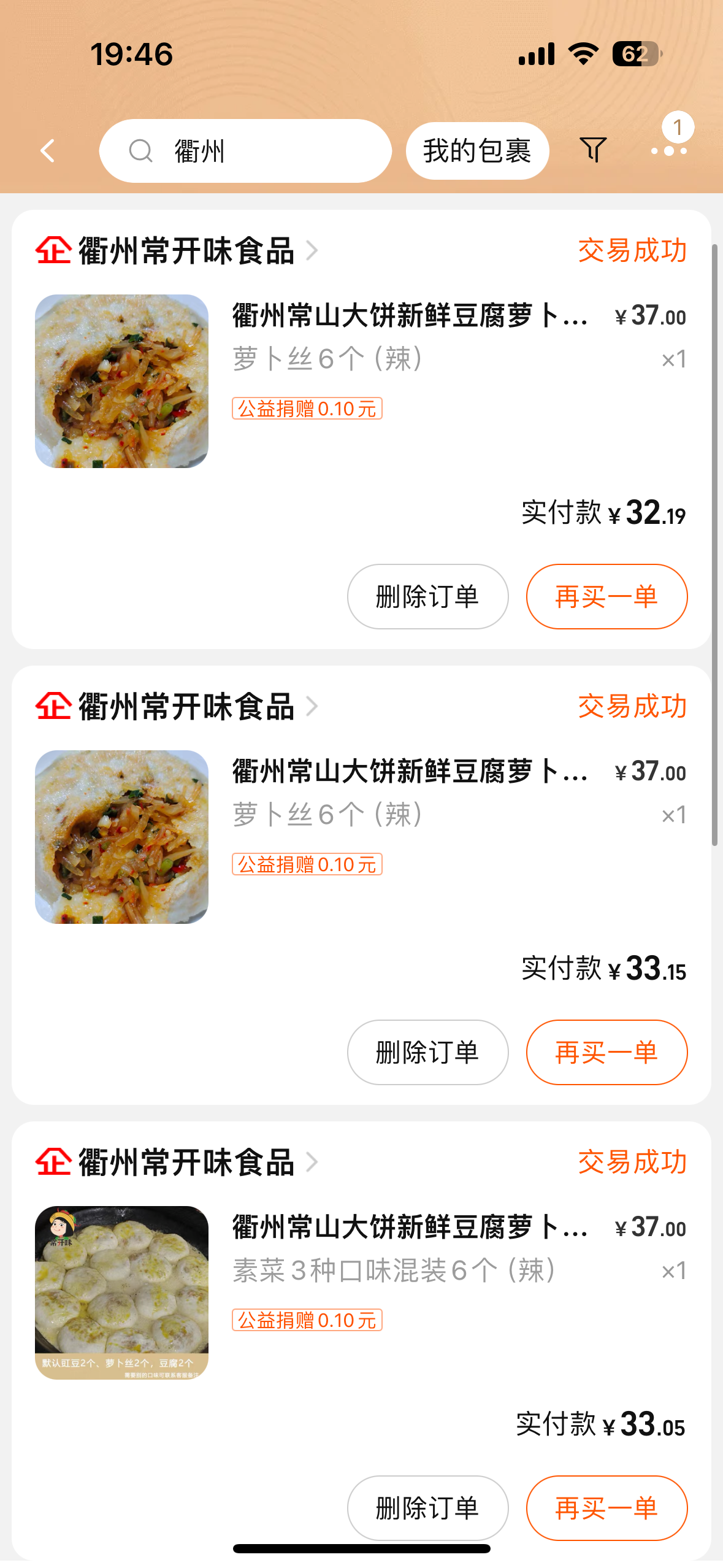The image size is (723, 1568).
Task: Go back from the order search results
Action: (x=48, y=151)
